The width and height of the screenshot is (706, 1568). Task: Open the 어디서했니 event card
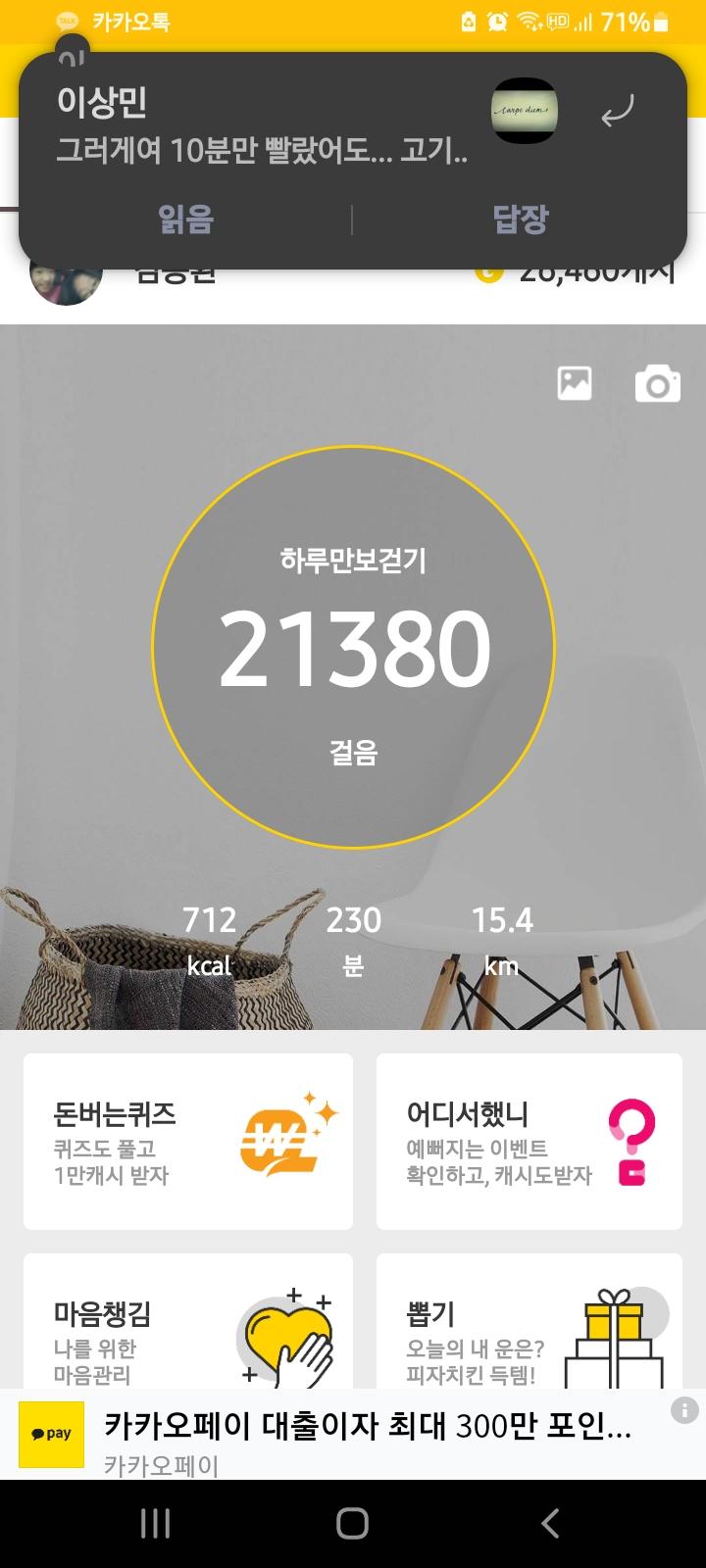tap(529, 1141)
